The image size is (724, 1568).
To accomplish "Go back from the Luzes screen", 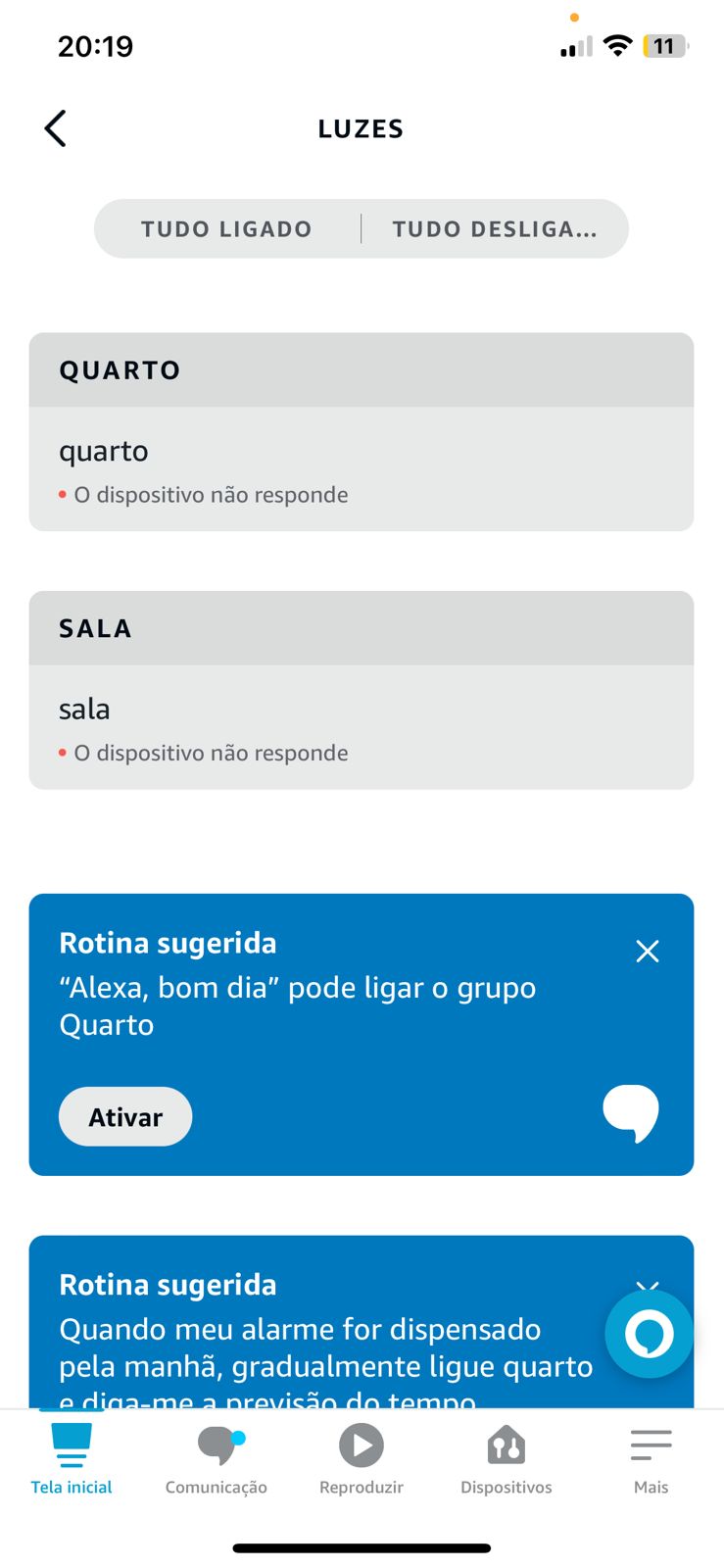I will tap(56, 128).
